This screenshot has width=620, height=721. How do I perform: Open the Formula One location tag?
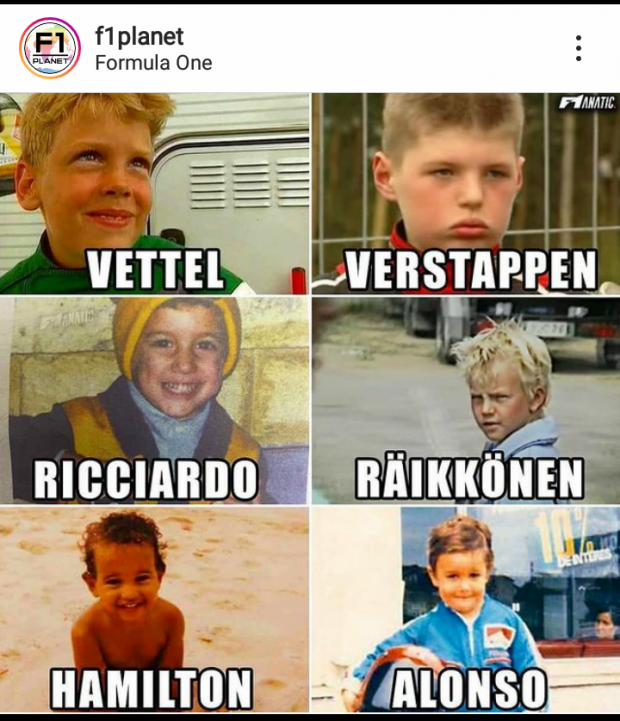153,62
